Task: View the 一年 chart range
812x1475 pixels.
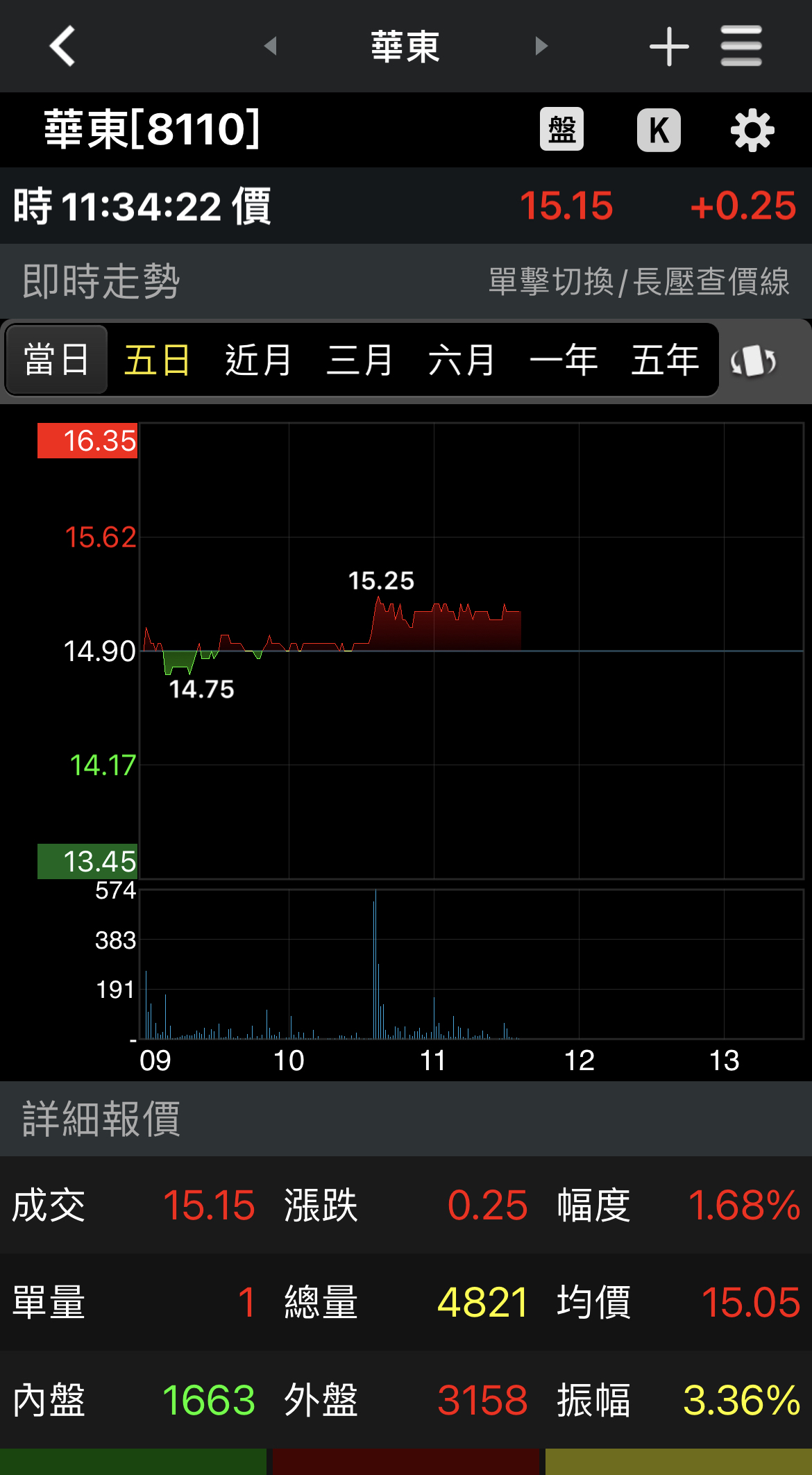Action: 564,360
